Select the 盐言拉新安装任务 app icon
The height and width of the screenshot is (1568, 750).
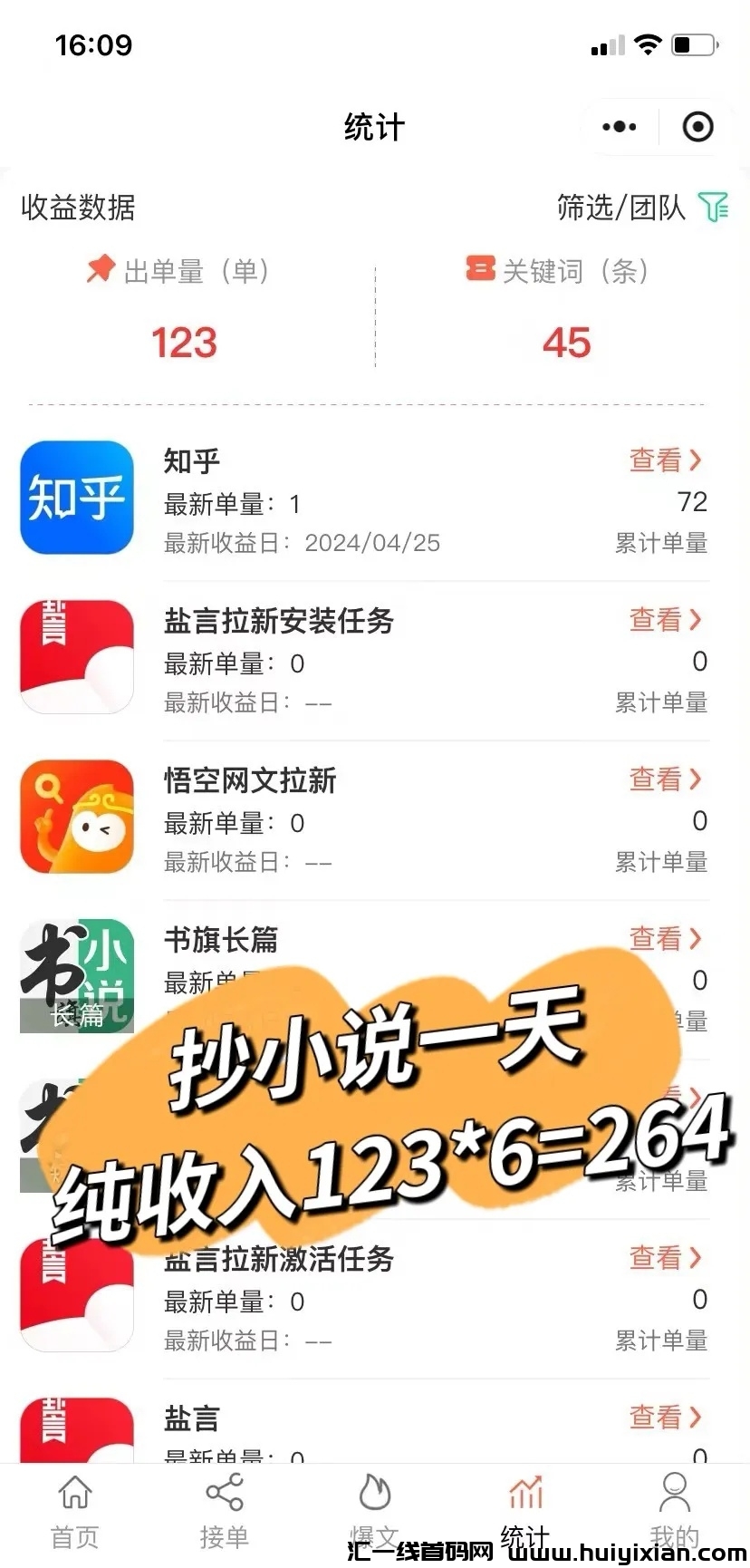tap(76, 656)
